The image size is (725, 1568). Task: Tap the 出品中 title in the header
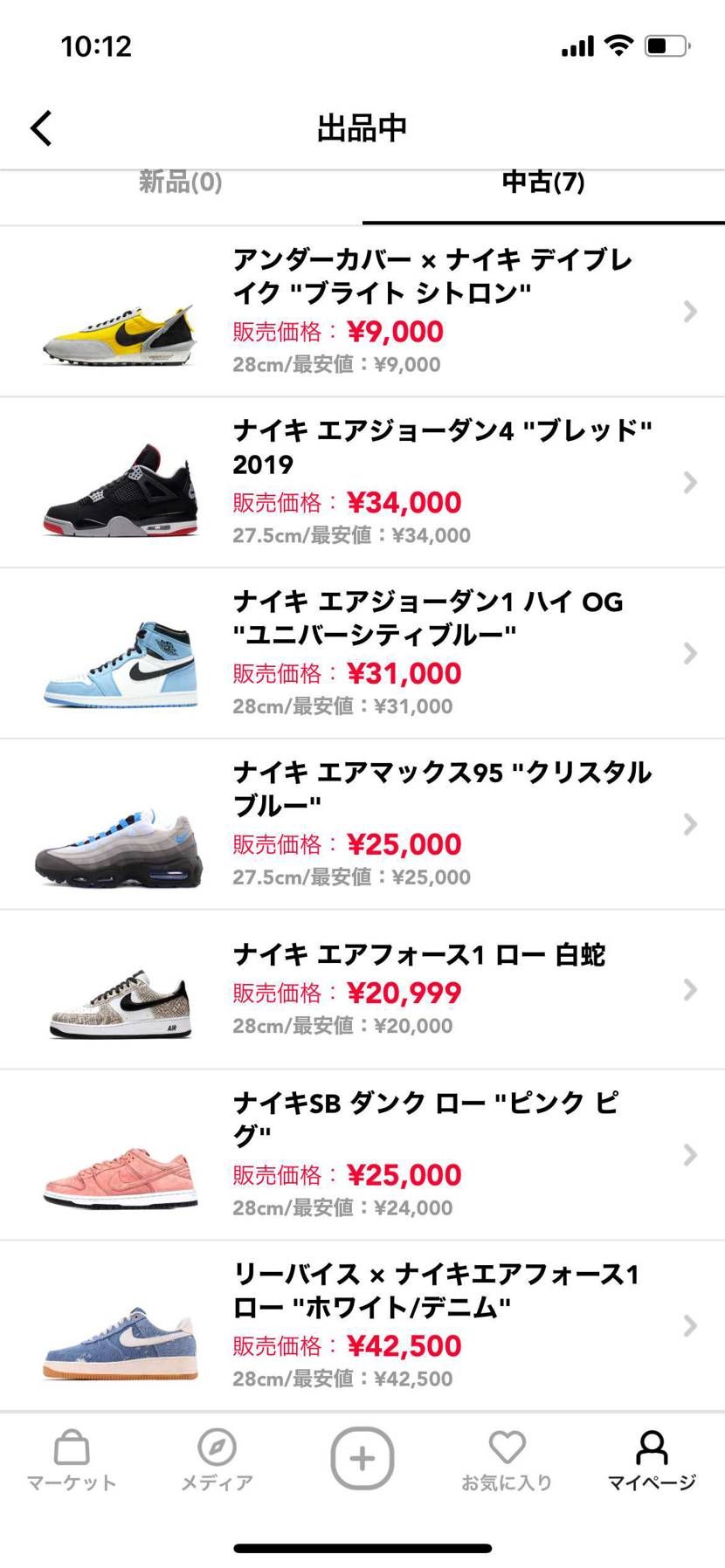pyautogui.click(x=362, y=127)
